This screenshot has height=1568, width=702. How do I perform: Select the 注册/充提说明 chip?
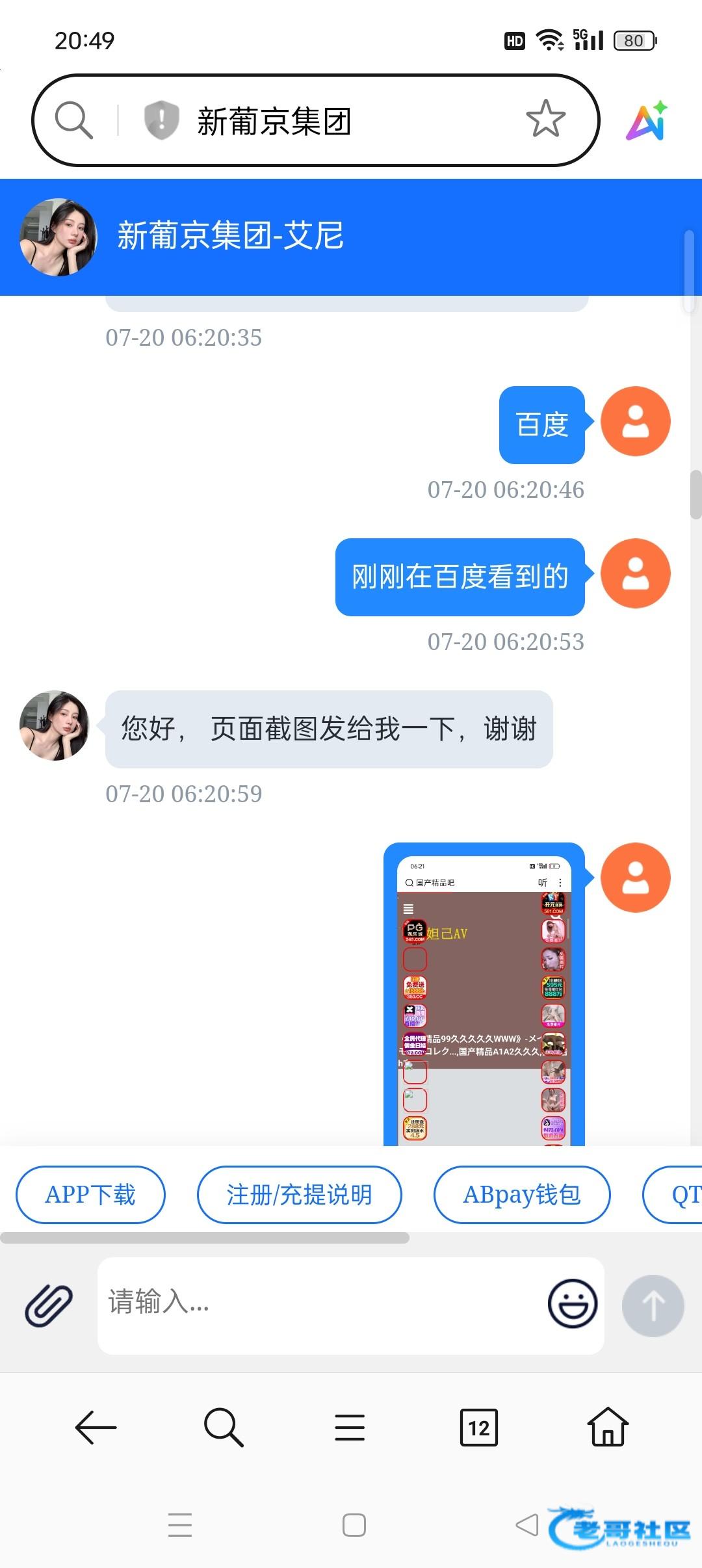[x=299, y=1195]
